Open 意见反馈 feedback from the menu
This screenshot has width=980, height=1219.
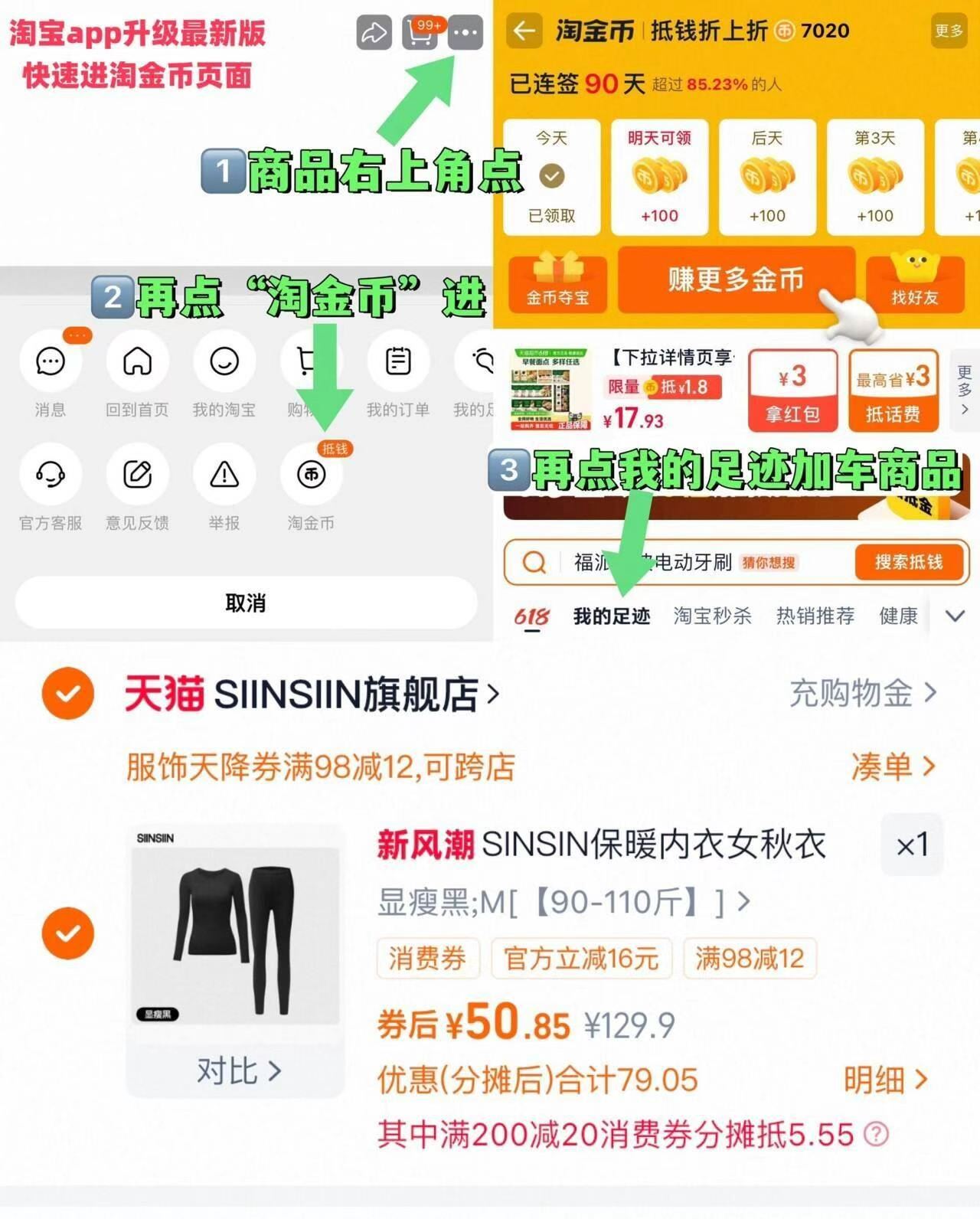[x=136, y=475]
